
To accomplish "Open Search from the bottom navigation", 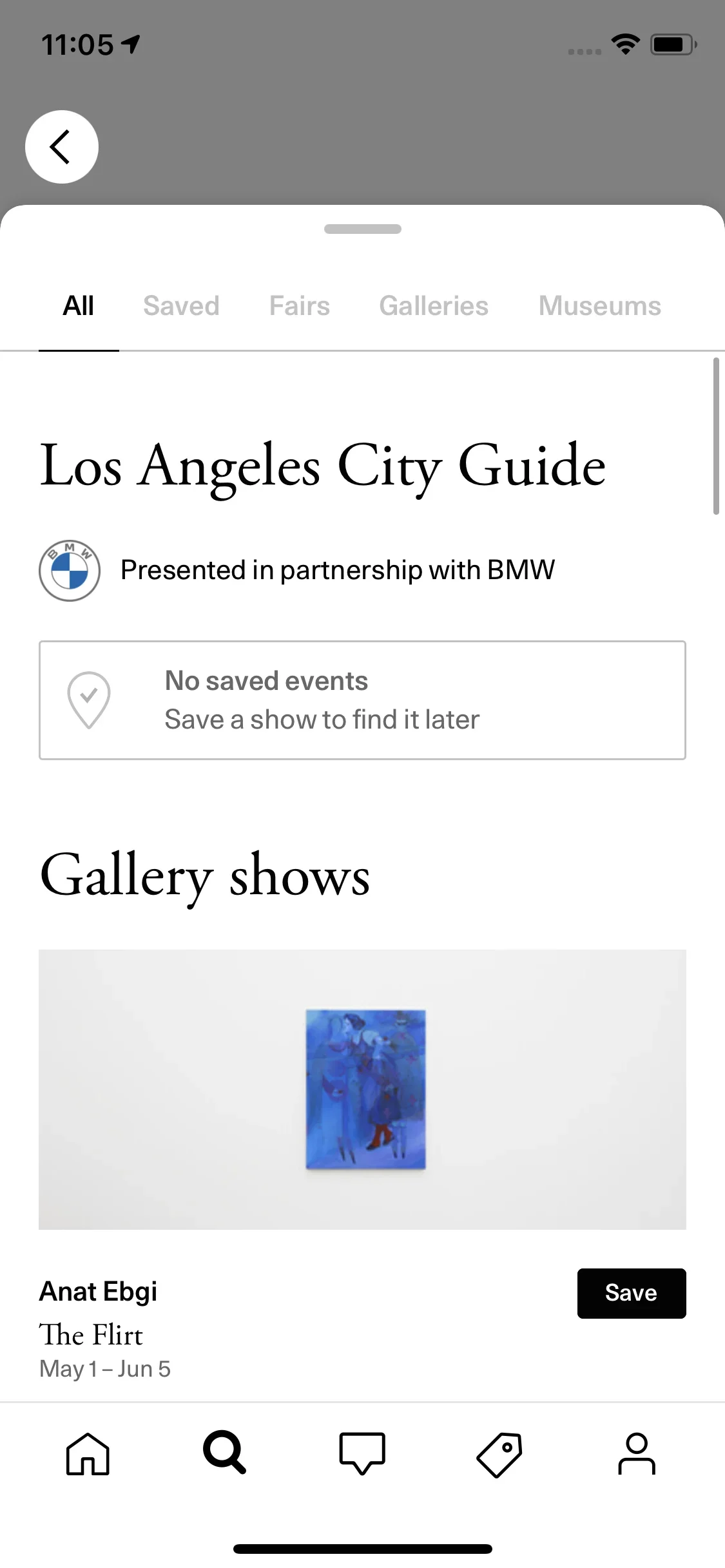I will [x=224, y=1454].
